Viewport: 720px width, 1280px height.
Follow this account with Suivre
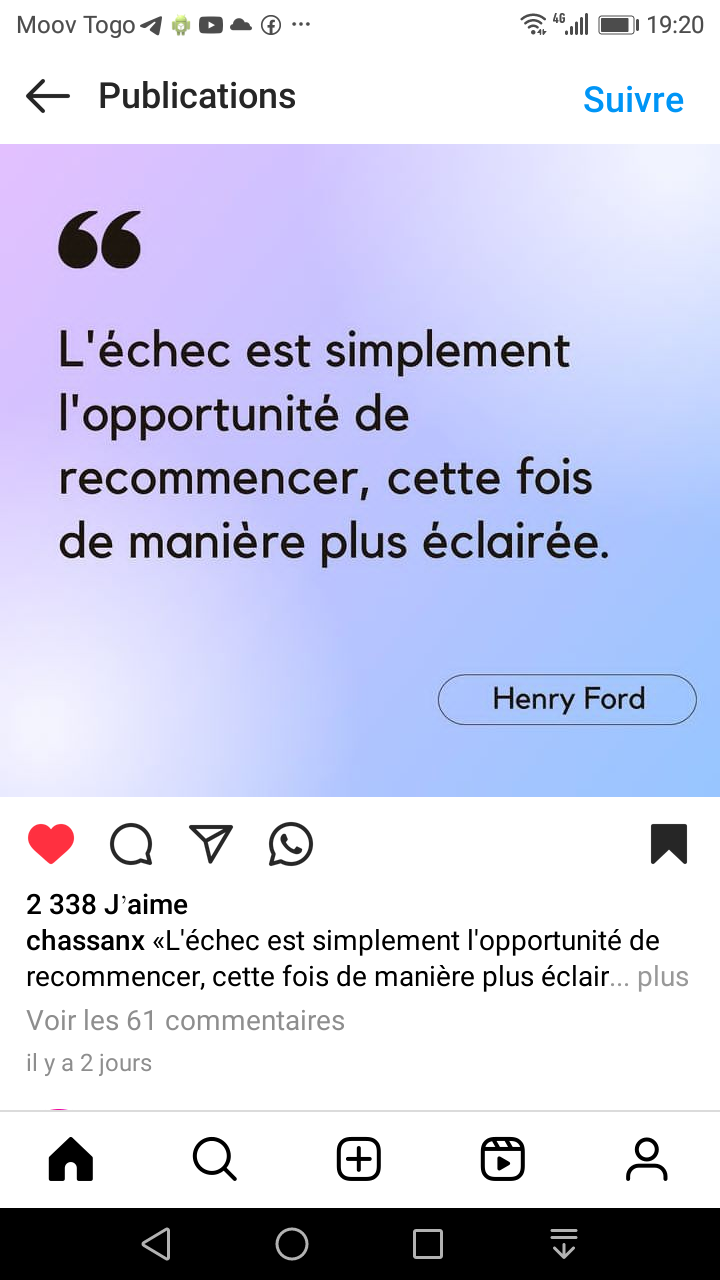(633, 99)
